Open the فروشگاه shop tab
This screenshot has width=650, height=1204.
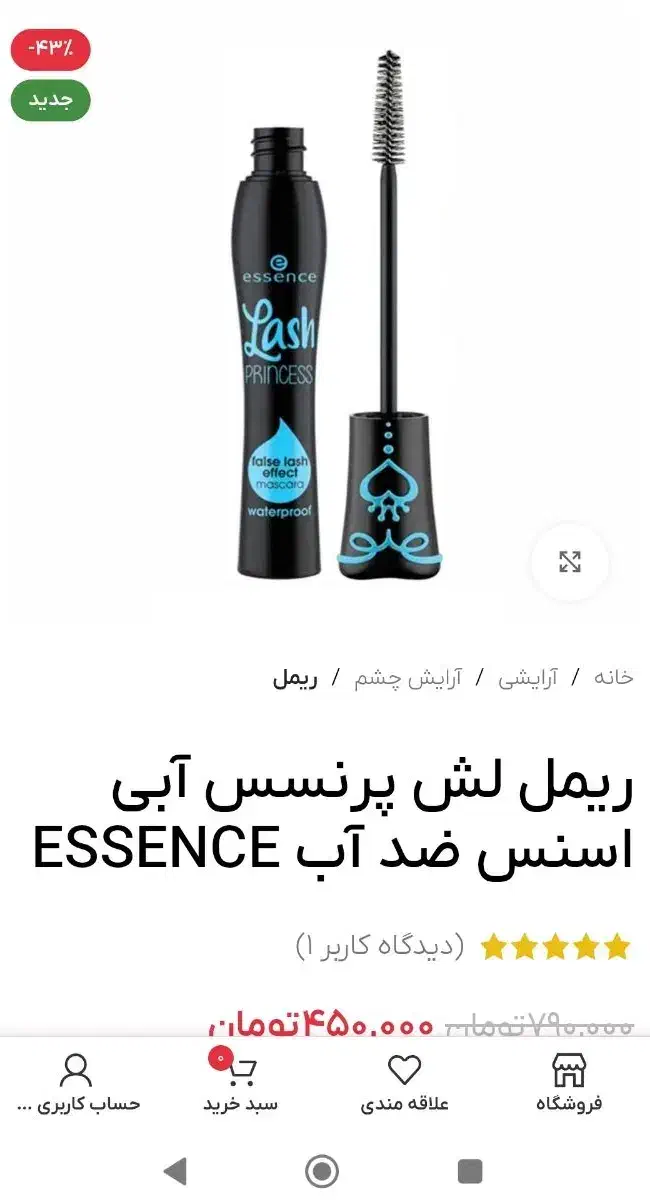click(x=569, y=1083)
